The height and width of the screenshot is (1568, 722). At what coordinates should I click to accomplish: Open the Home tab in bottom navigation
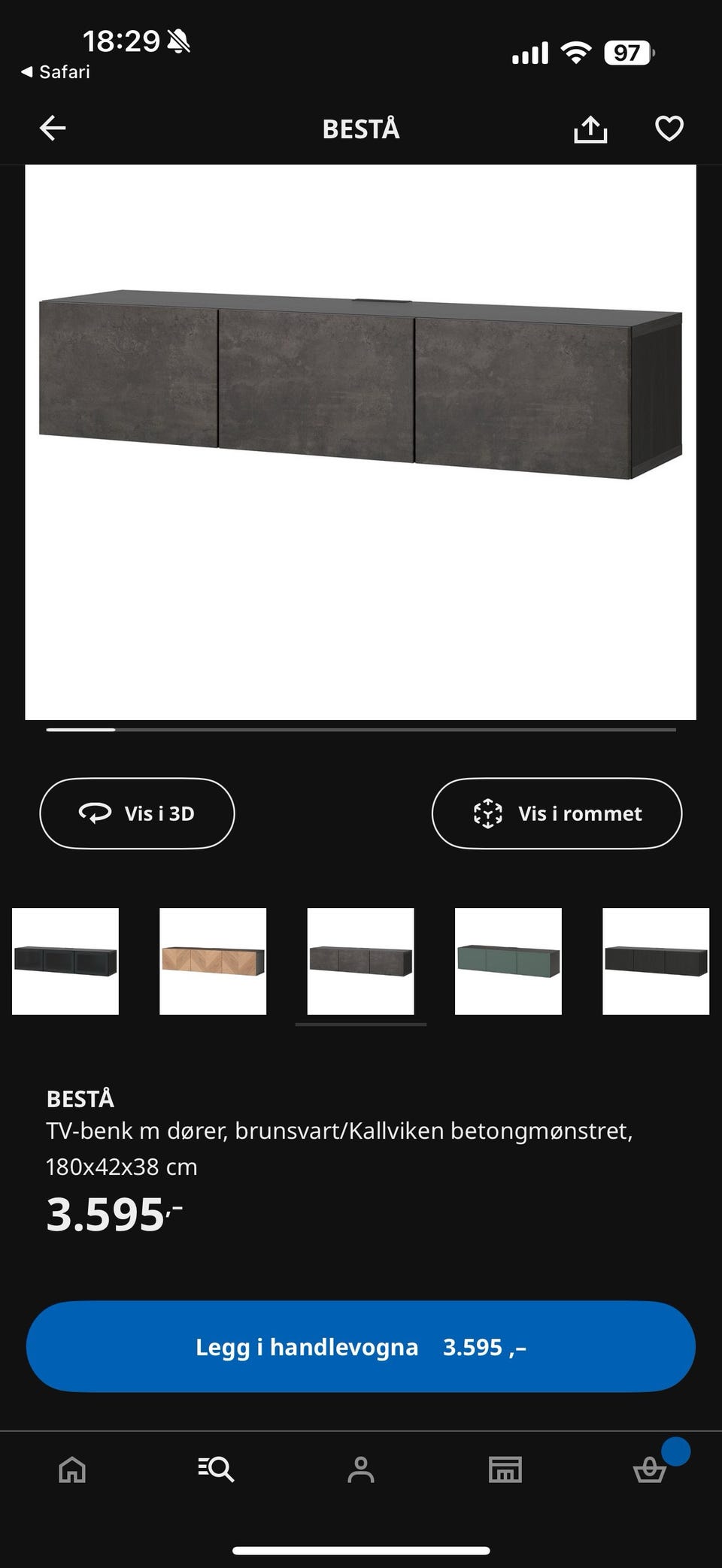click(72, 1471)
